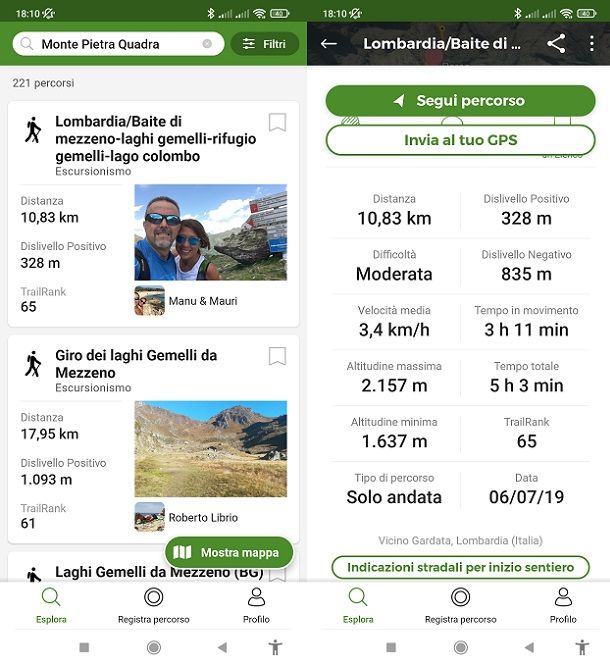The height and width of the screenshot is (666, 610).
Task: Go back from the trail detail header
Action: pyautogui.click(x=329, y=44)
